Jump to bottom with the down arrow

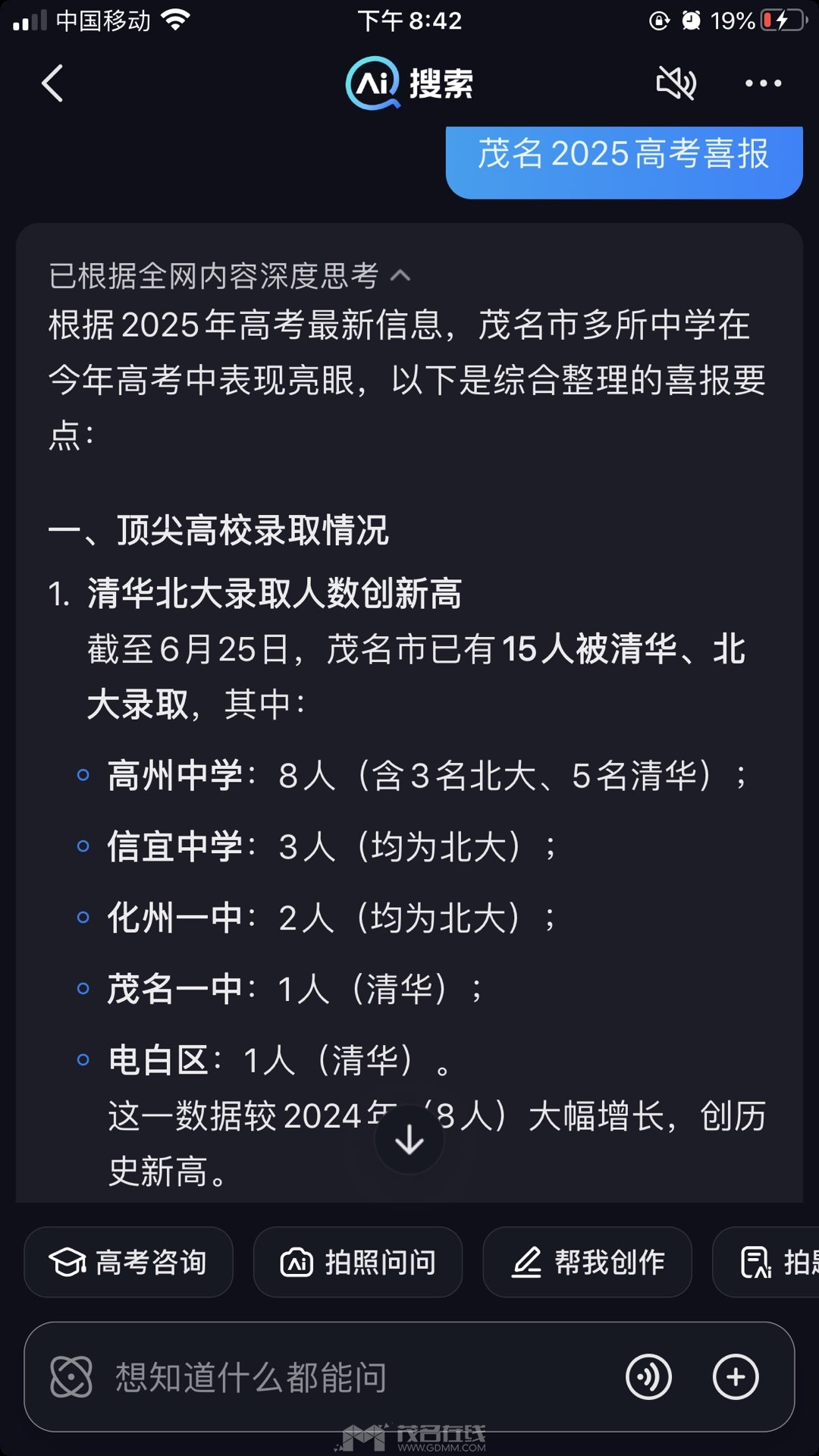409,1140
